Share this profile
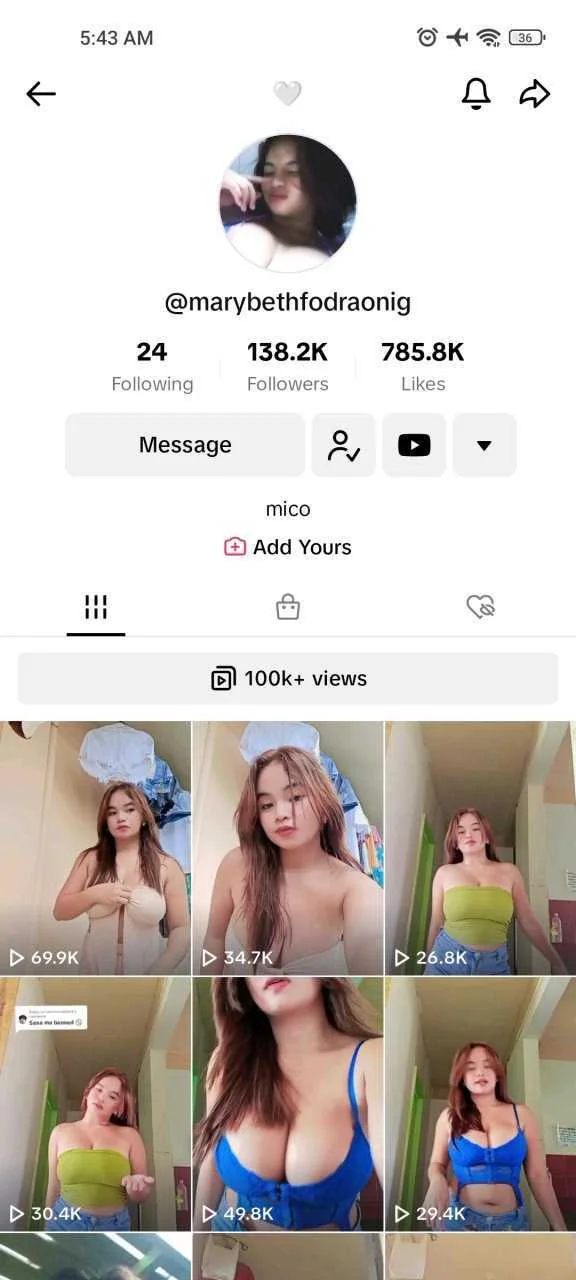This screenshot has height=1280, width=576. click(x=535, y=94)
